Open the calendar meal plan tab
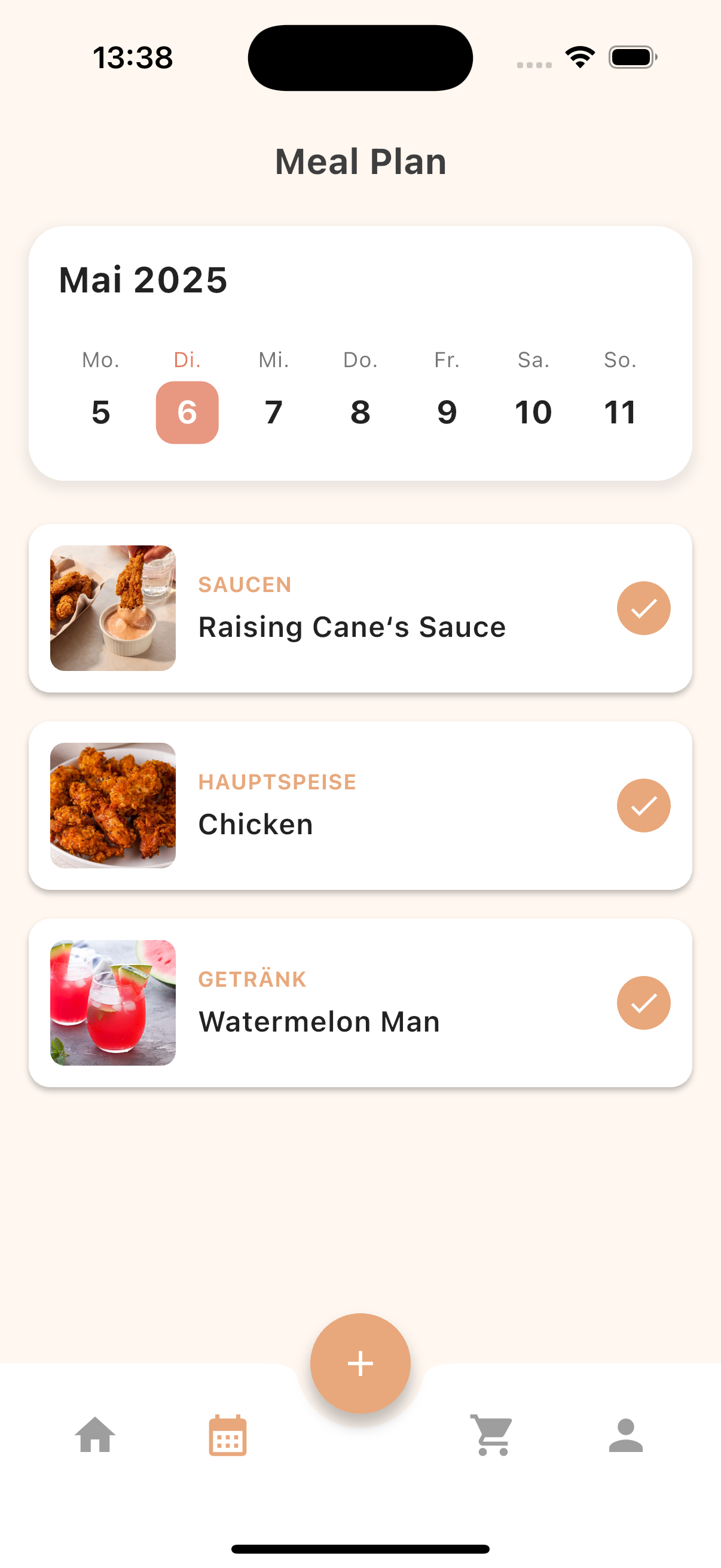721x1568 pixels. [x=228, y=1435]
